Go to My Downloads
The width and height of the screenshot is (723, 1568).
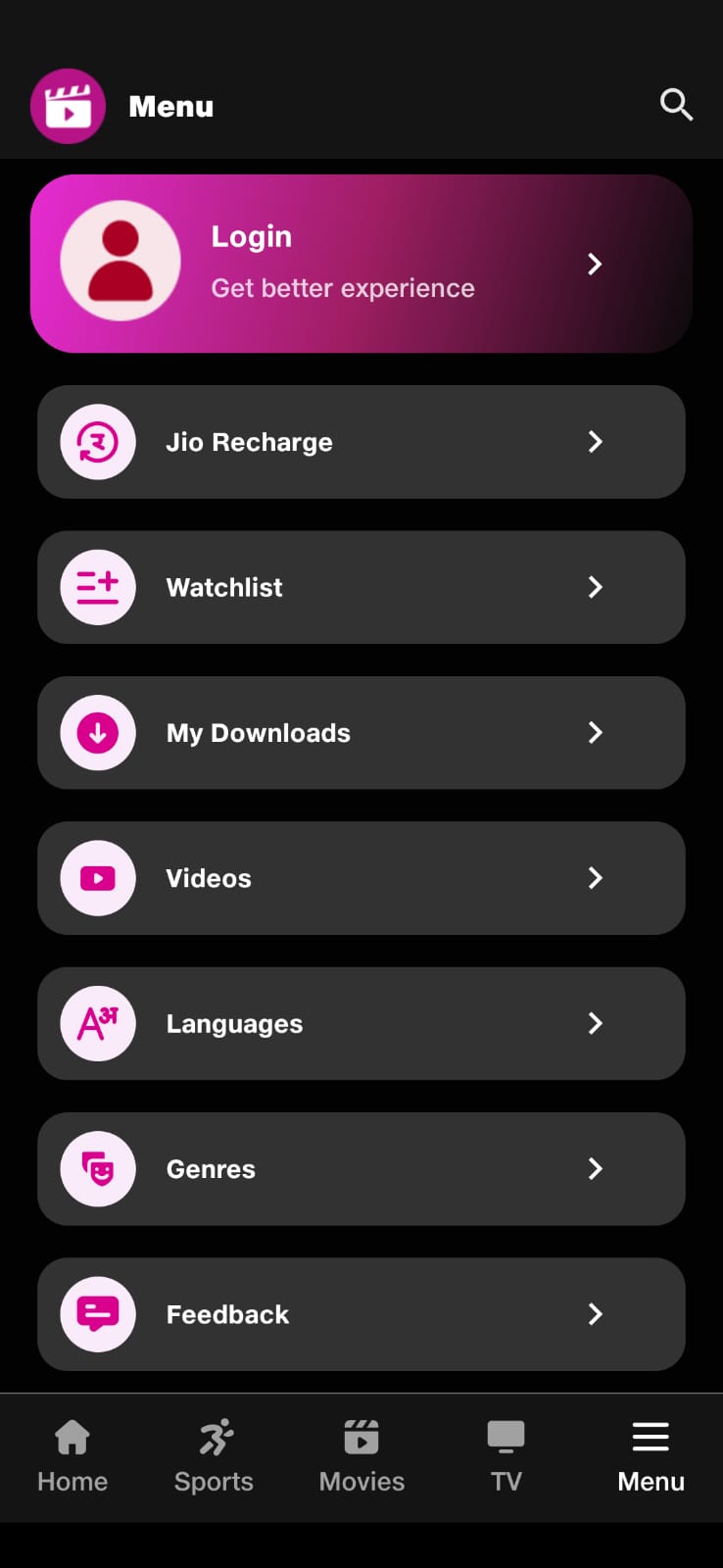click(361, 732)
